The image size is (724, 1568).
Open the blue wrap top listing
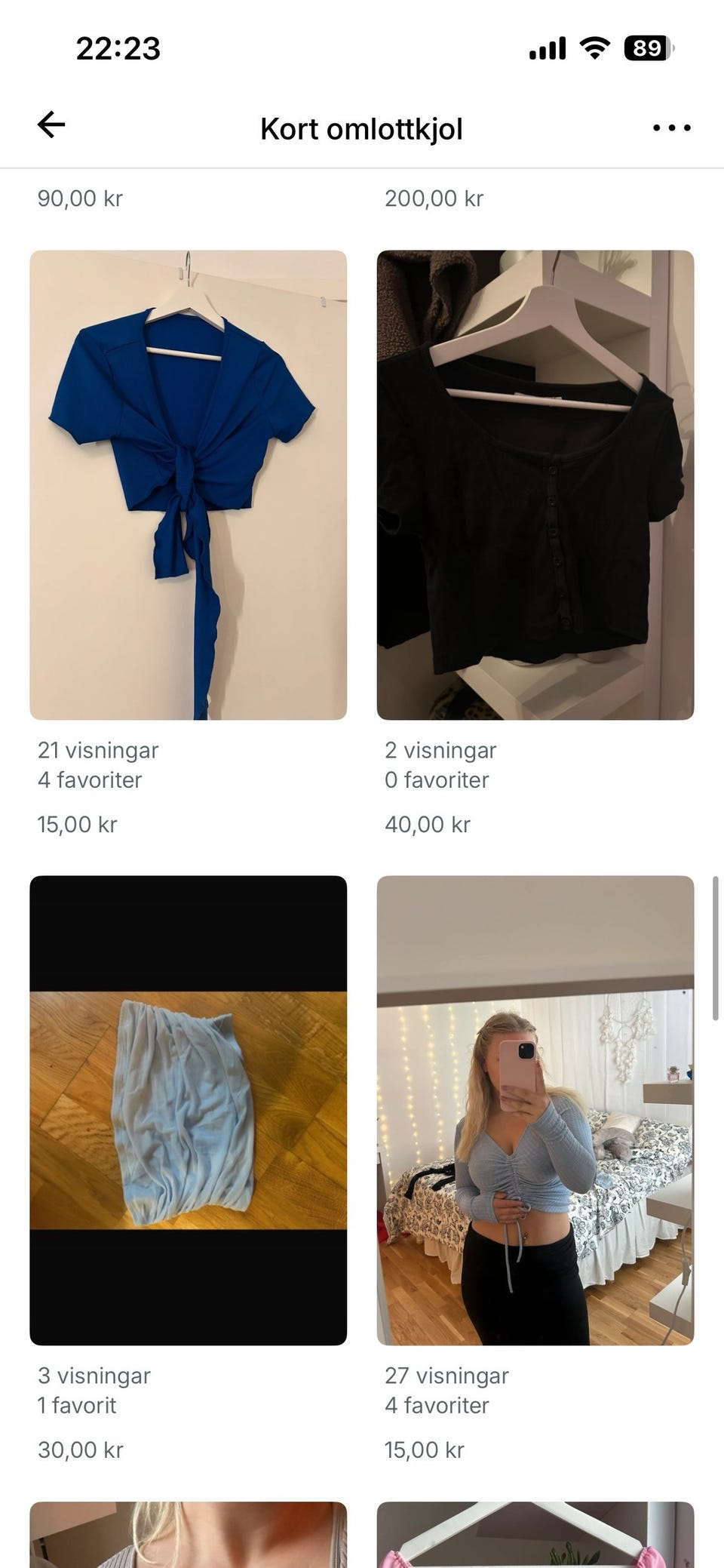pyautogui.click(x=187, y=483)
